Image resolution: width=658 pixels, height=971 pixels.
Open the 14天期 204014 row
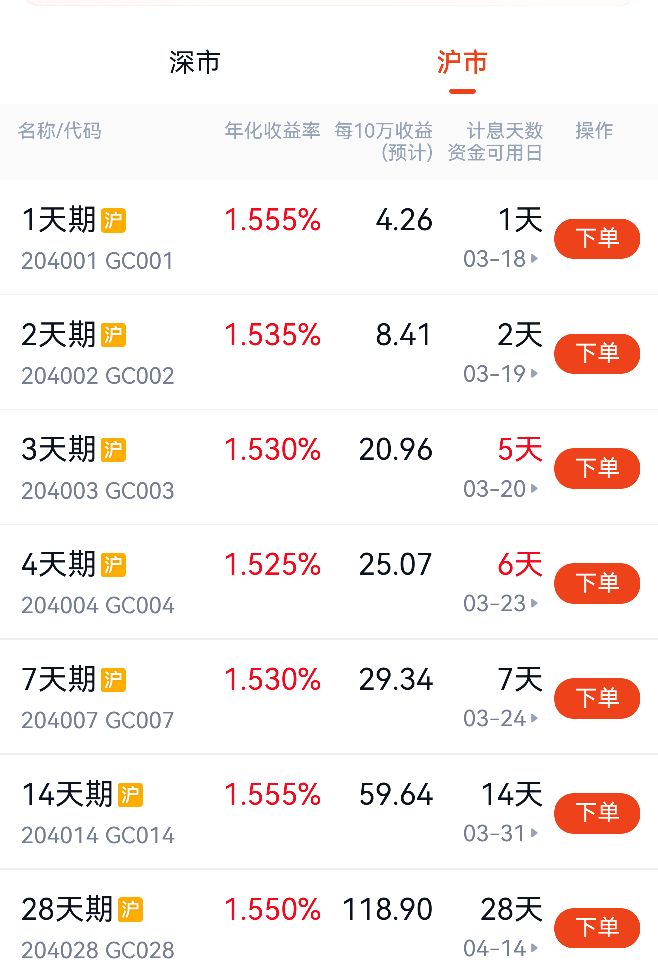pyautogui.click(x=98, y=813)
